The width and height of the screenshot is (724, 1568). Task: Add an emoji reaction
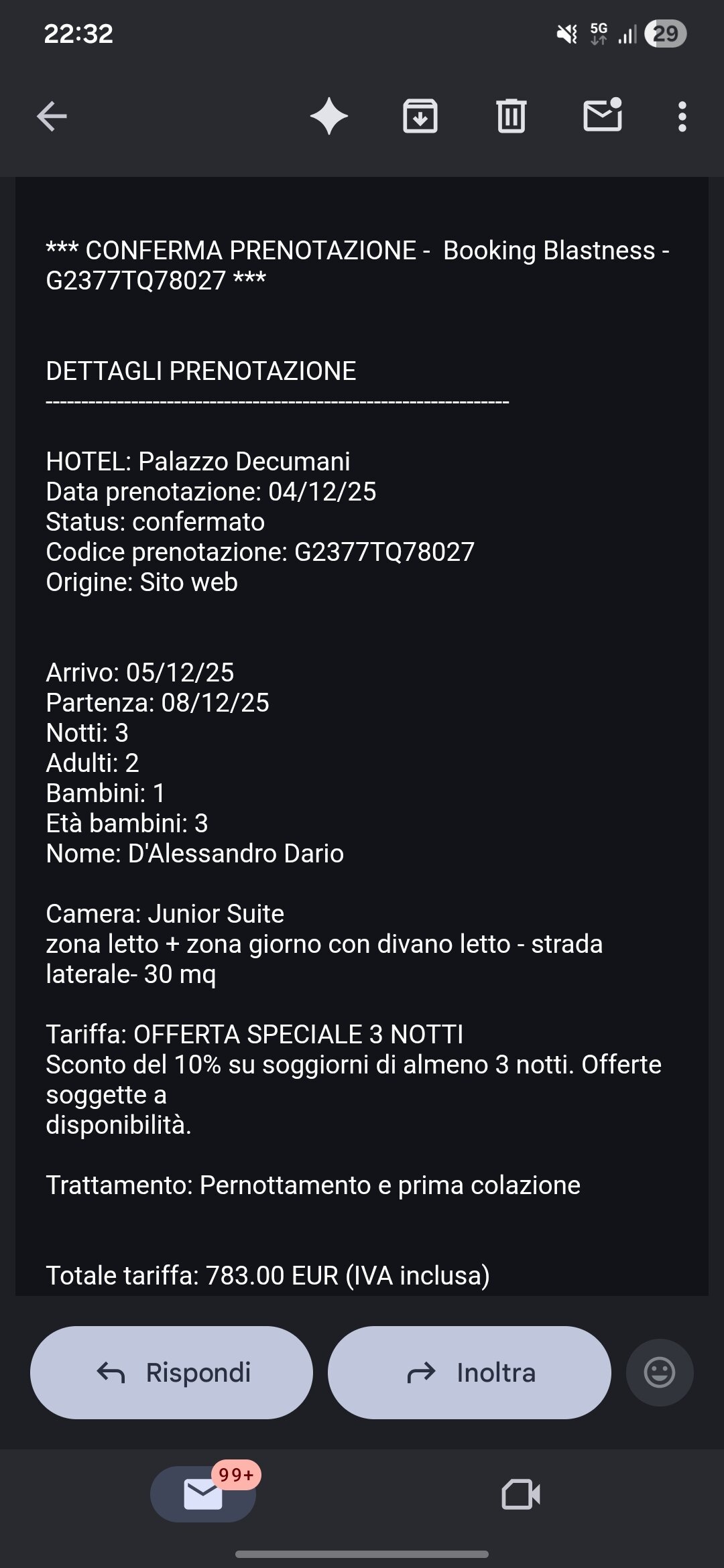[660, 1372]
